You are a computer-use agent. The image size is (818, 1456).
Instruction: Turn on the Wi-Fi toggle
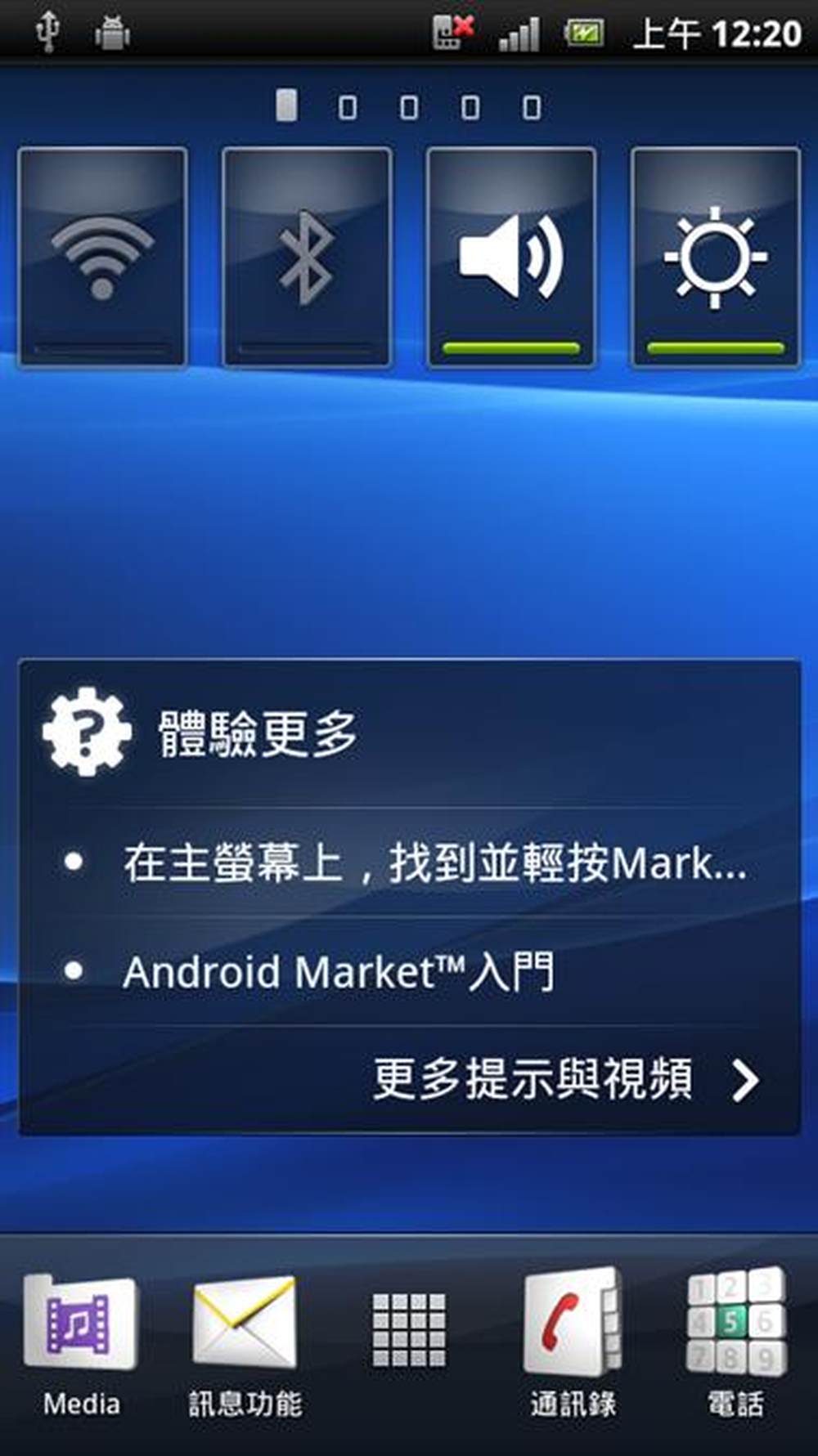click(x=102, y=258)
